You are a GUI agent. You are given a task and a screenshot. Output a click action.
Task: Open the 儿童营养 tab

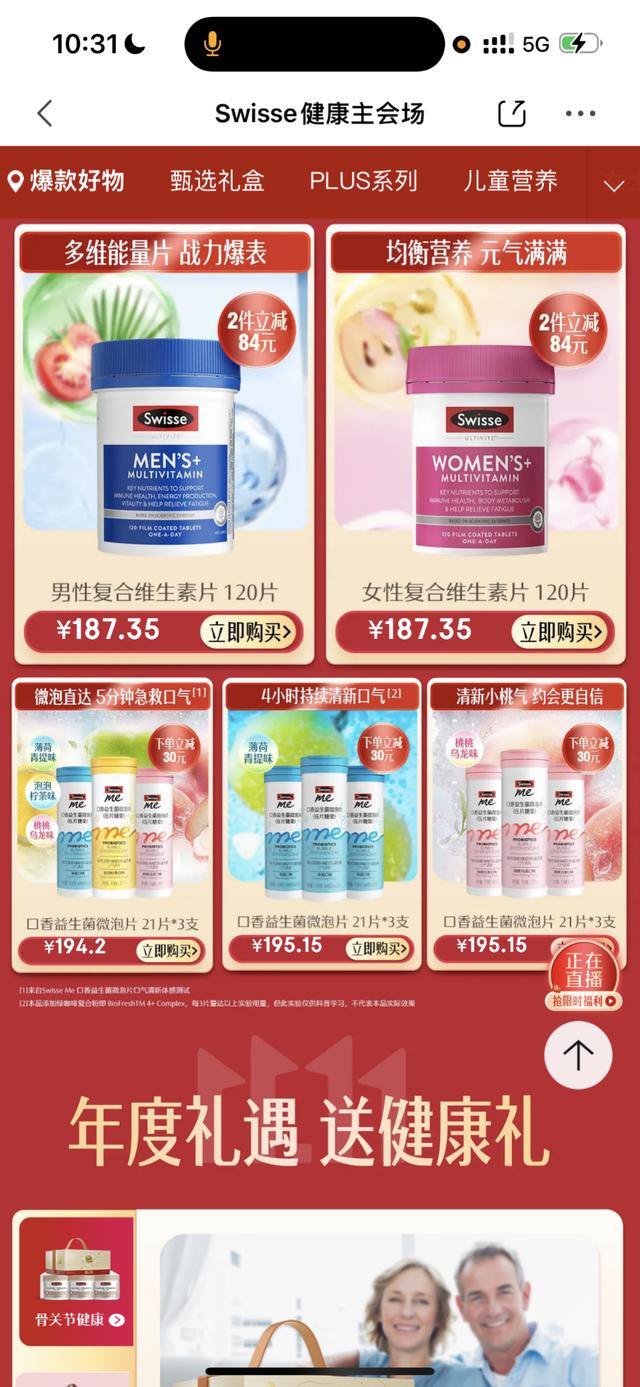point(510,181)
